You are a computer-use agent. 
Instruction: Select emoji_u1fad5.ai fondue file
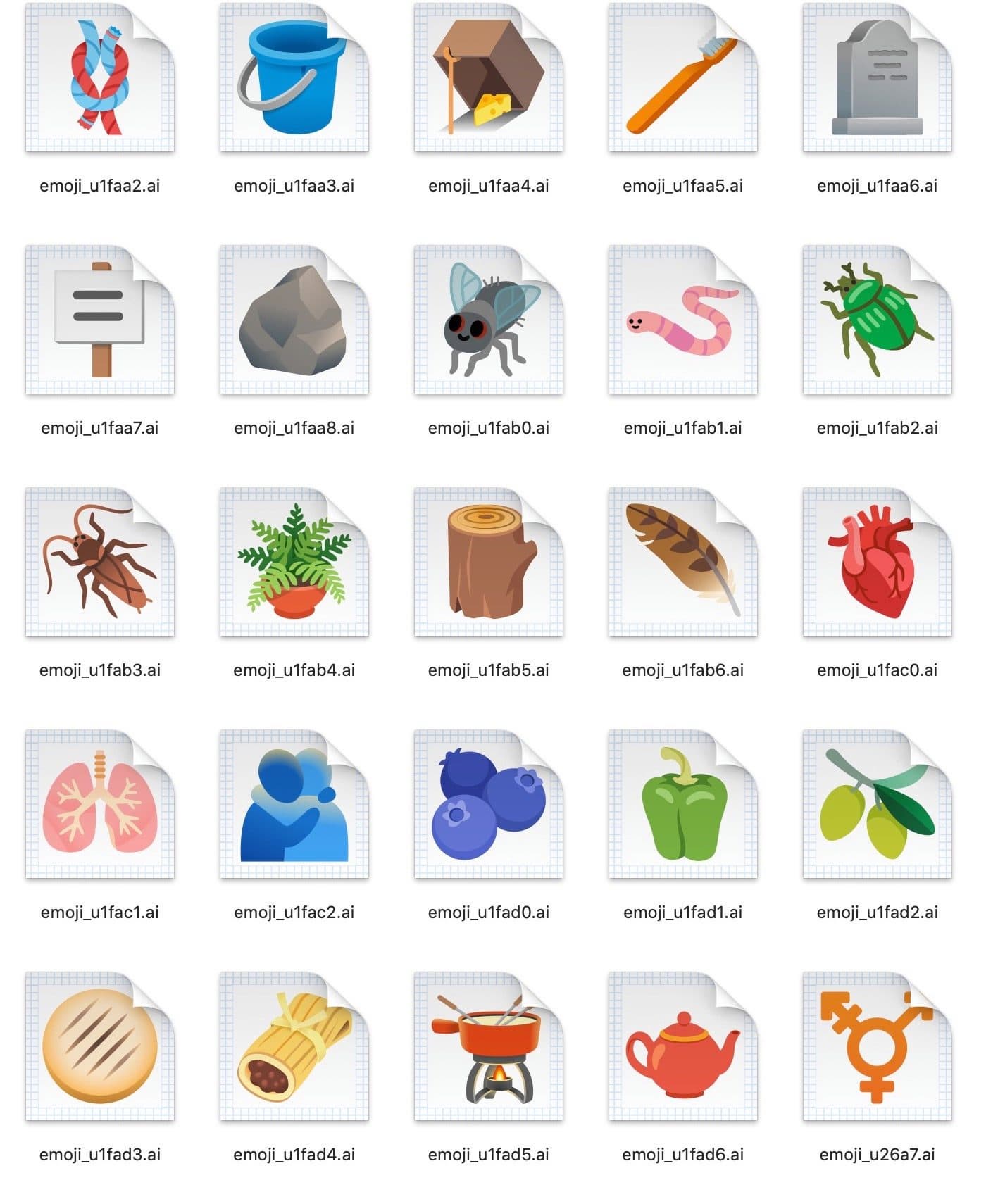pos(488,1046)
